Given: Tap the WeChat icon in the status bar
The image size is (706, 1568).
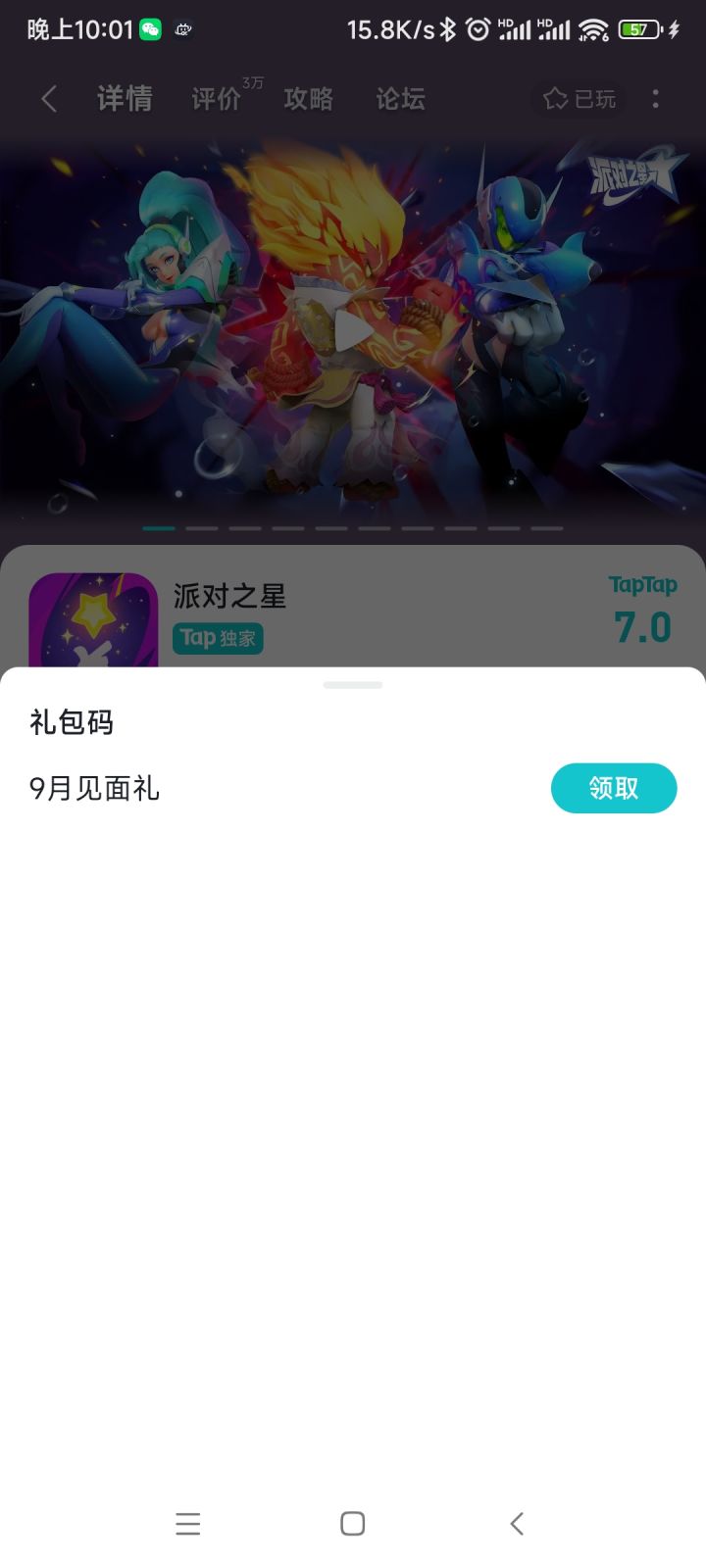Looking at the screenshot, I should 149,29.
